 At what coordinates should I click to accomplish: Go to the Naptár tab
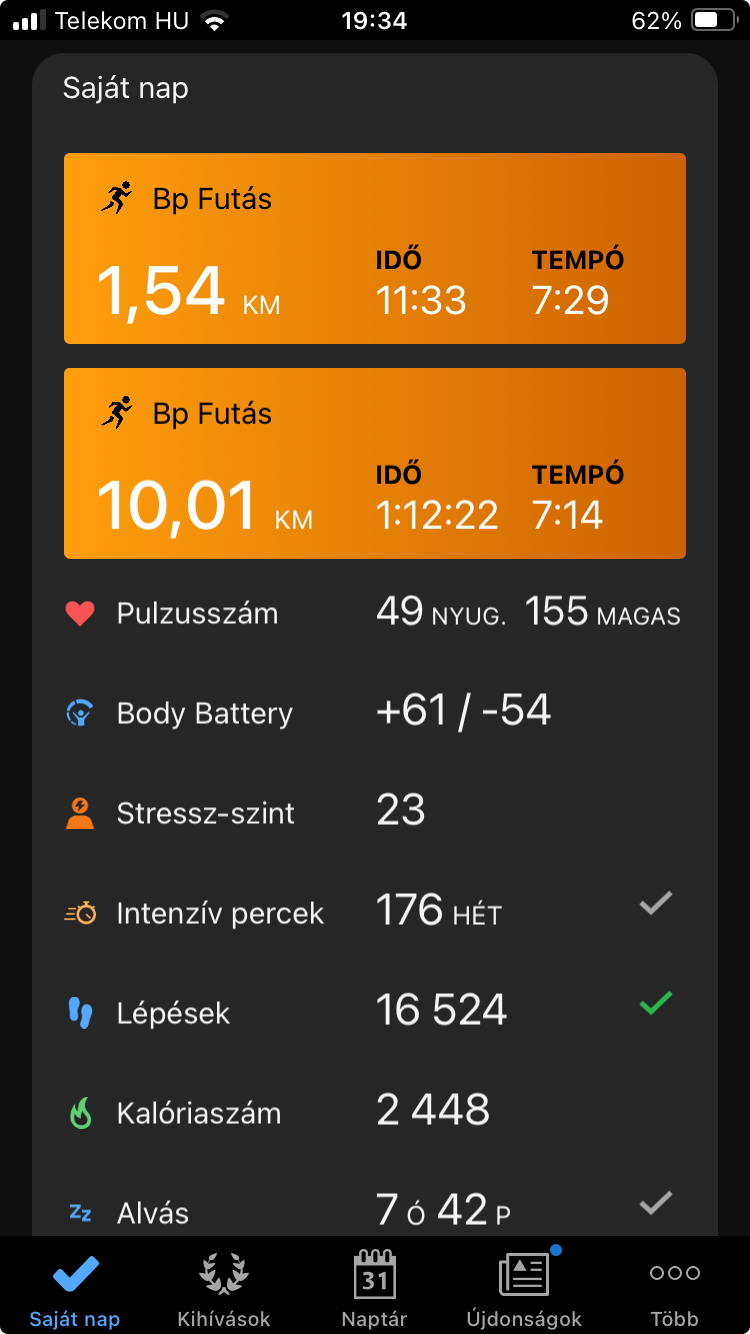point(374,1288)
